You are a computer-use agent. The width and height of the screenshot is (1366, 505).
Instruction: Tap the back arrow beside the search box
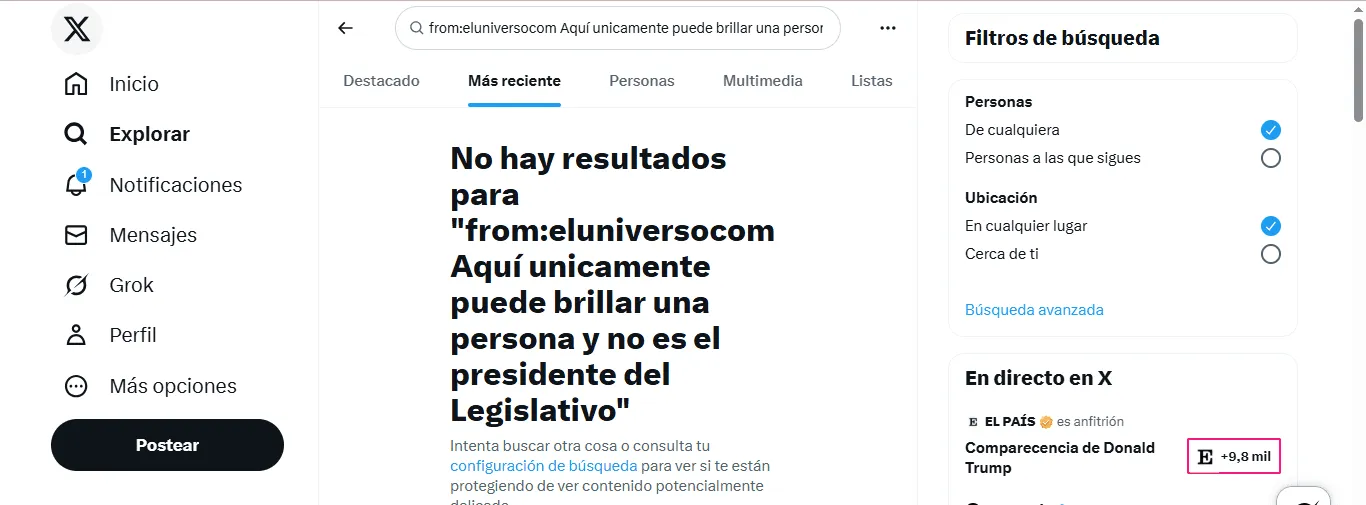click(346, 28)
